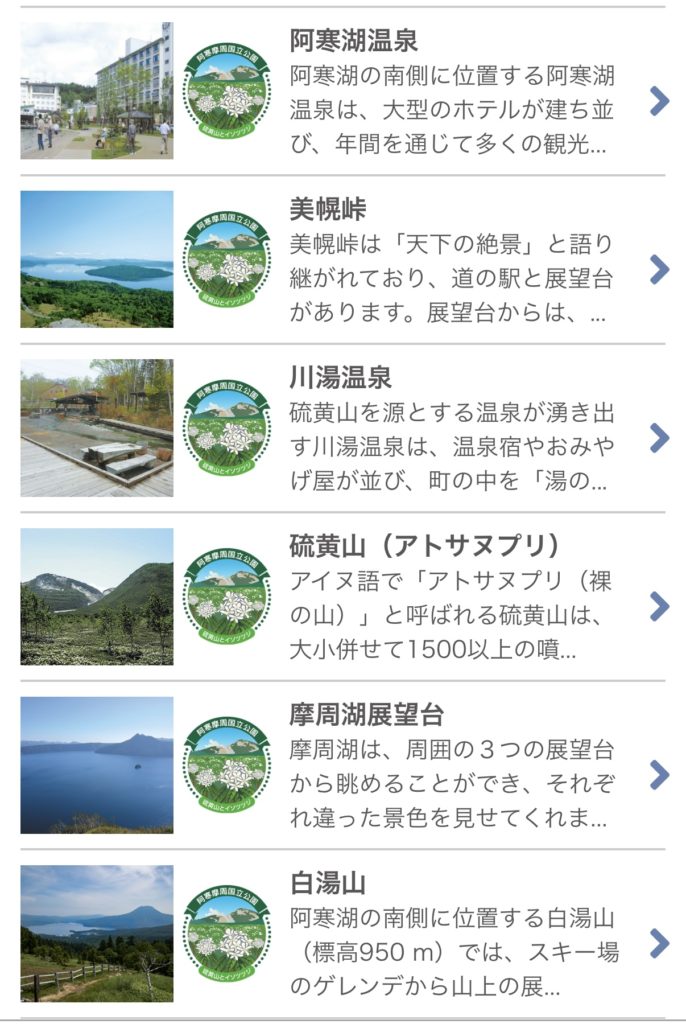This screenshot has height=1024, width=686.
Task: Tap the 白湯山 list item
Action: (x=343, y=934)
